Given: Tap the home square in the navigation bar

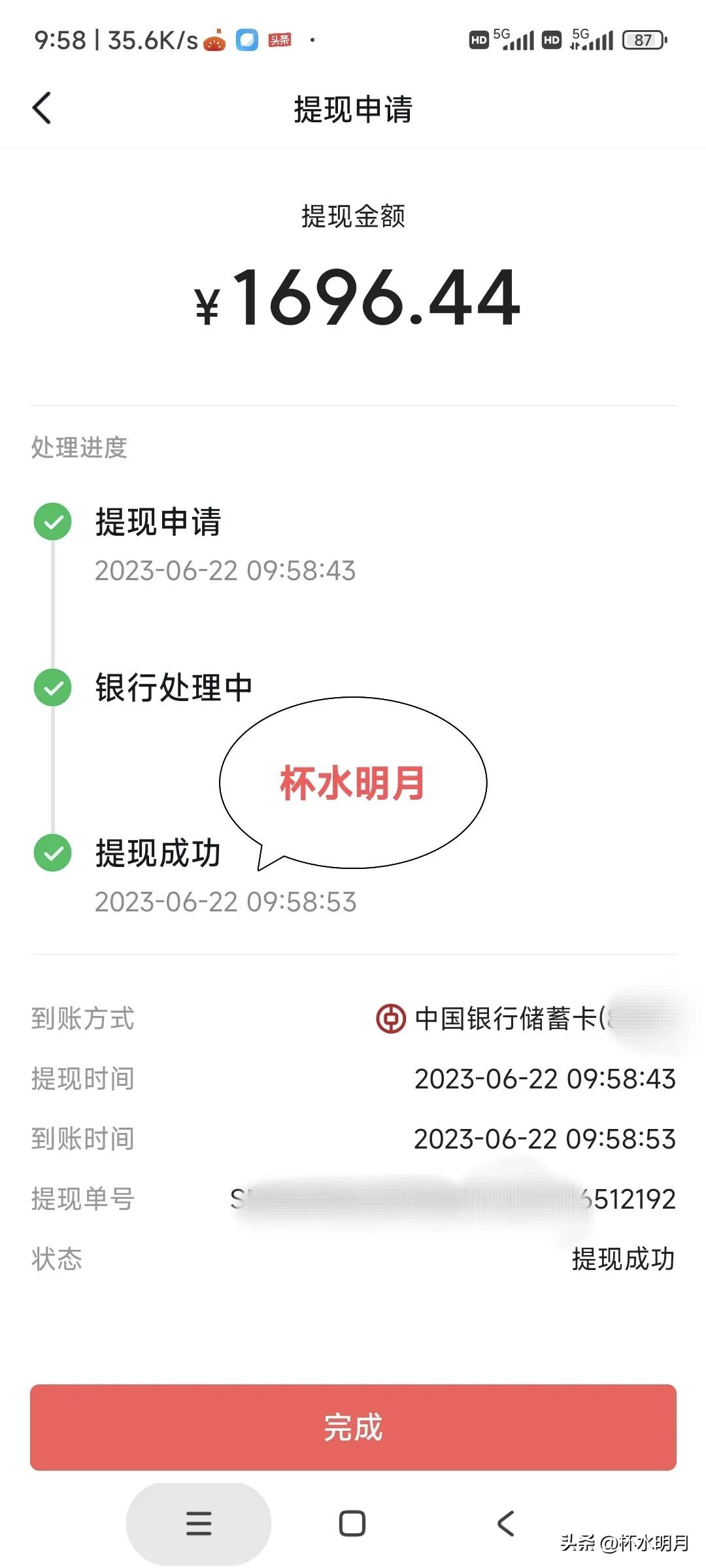Looking at the screenshot, I should [353, 1524].
